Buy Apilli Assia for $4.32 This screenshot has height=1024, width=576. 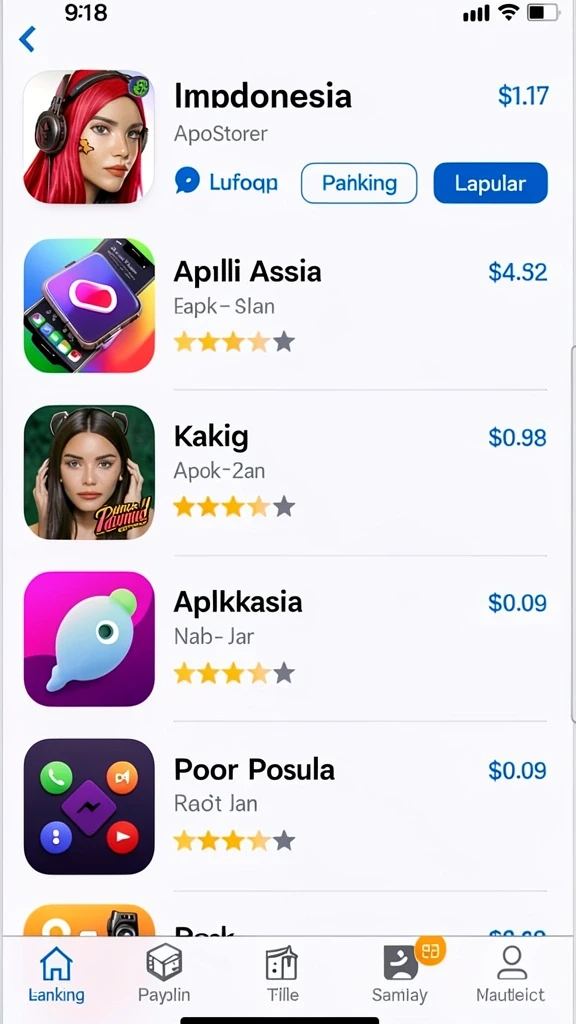[518, 271]
